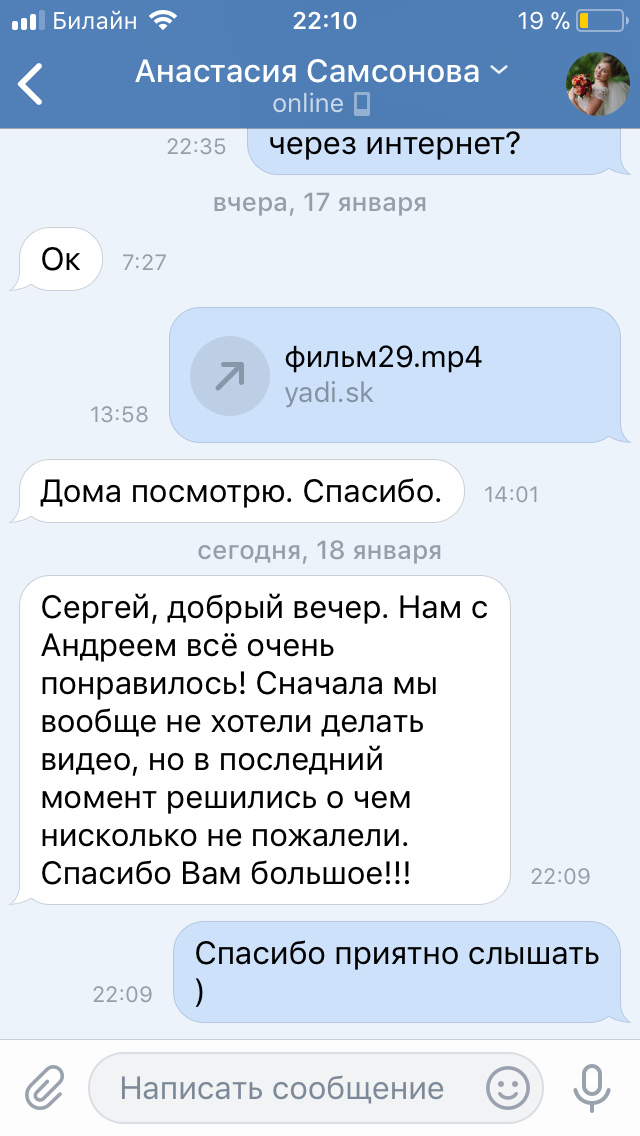Expand Анастасия Самсонова chat options dropdown
This screenshot has height=1136, width=640.
pos(499,71)
